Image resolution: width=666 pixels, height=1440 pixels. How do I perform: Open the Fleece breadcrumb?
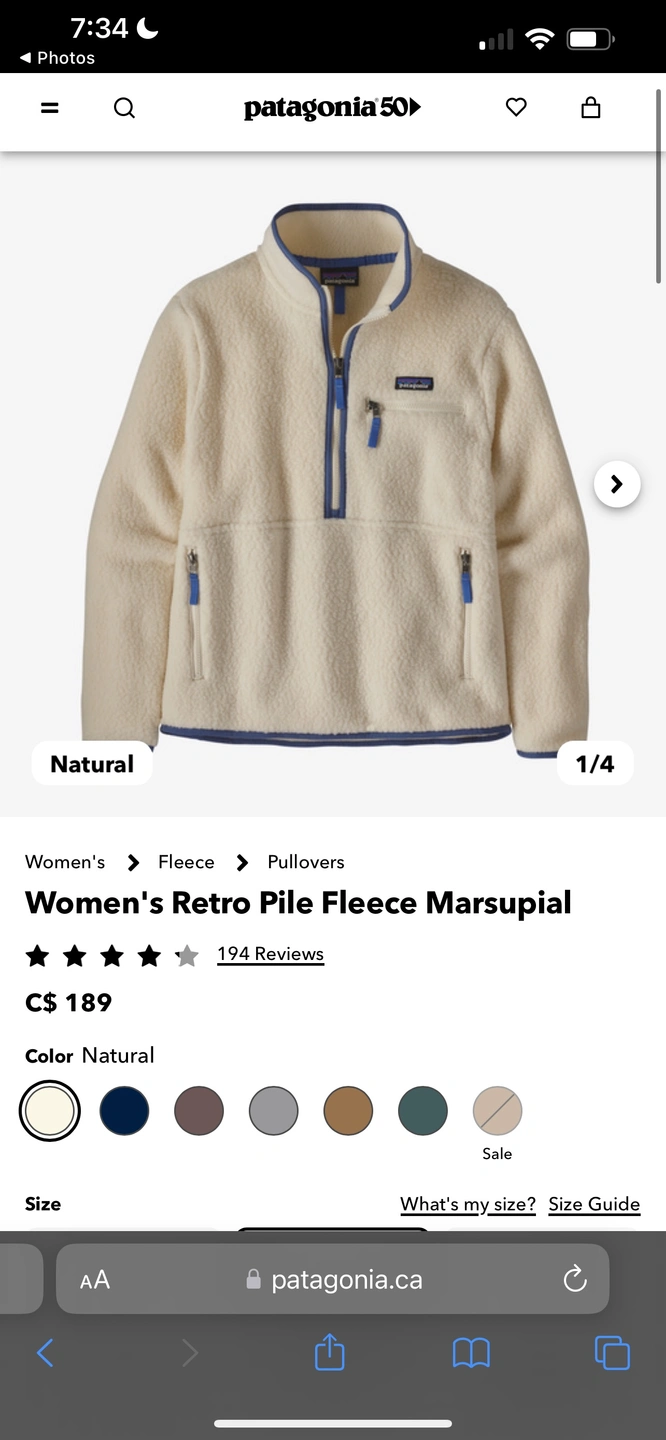point(186,862)
